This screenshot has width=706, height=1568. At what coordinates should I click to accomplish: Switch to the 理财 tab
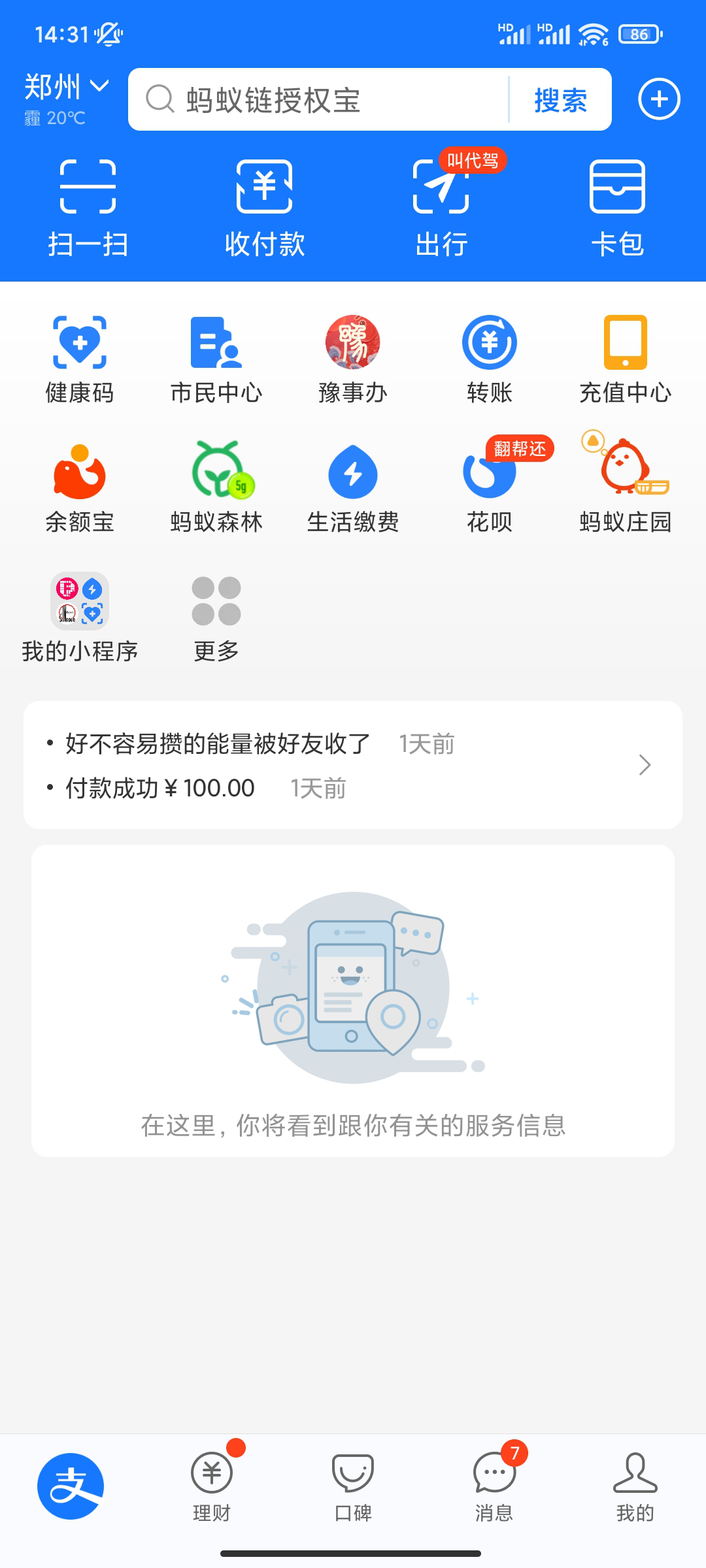click(212, 1488)
